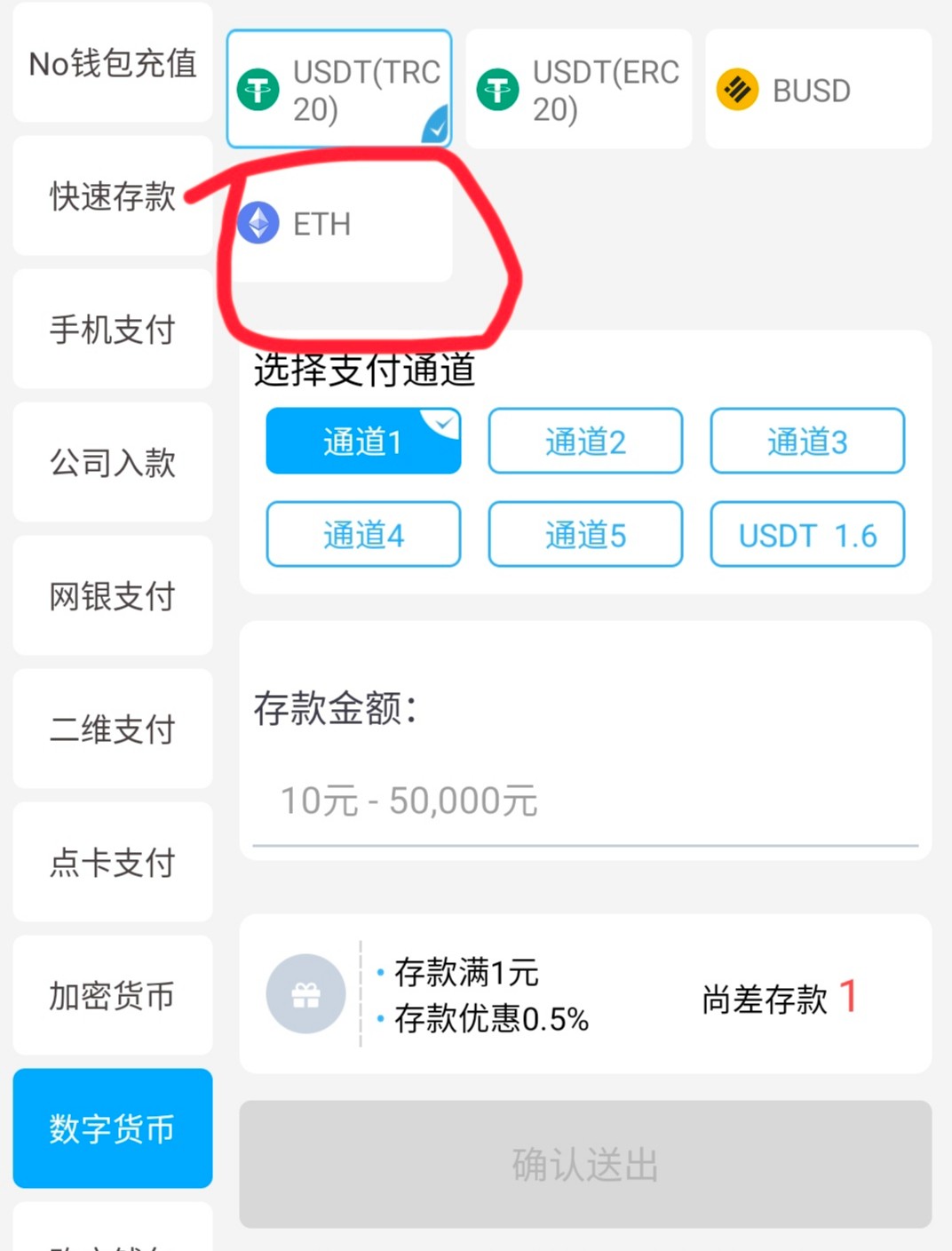
Task: Select 二维支付 method
Action: tap(113, 729)
